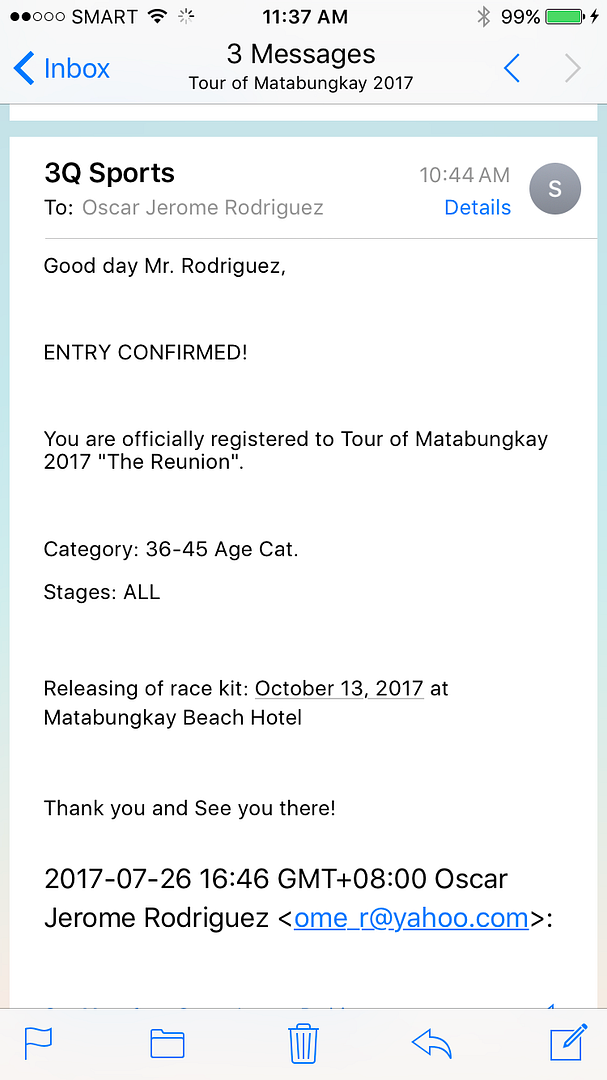
Task: Compose a new email
Action: [569, 1042]
